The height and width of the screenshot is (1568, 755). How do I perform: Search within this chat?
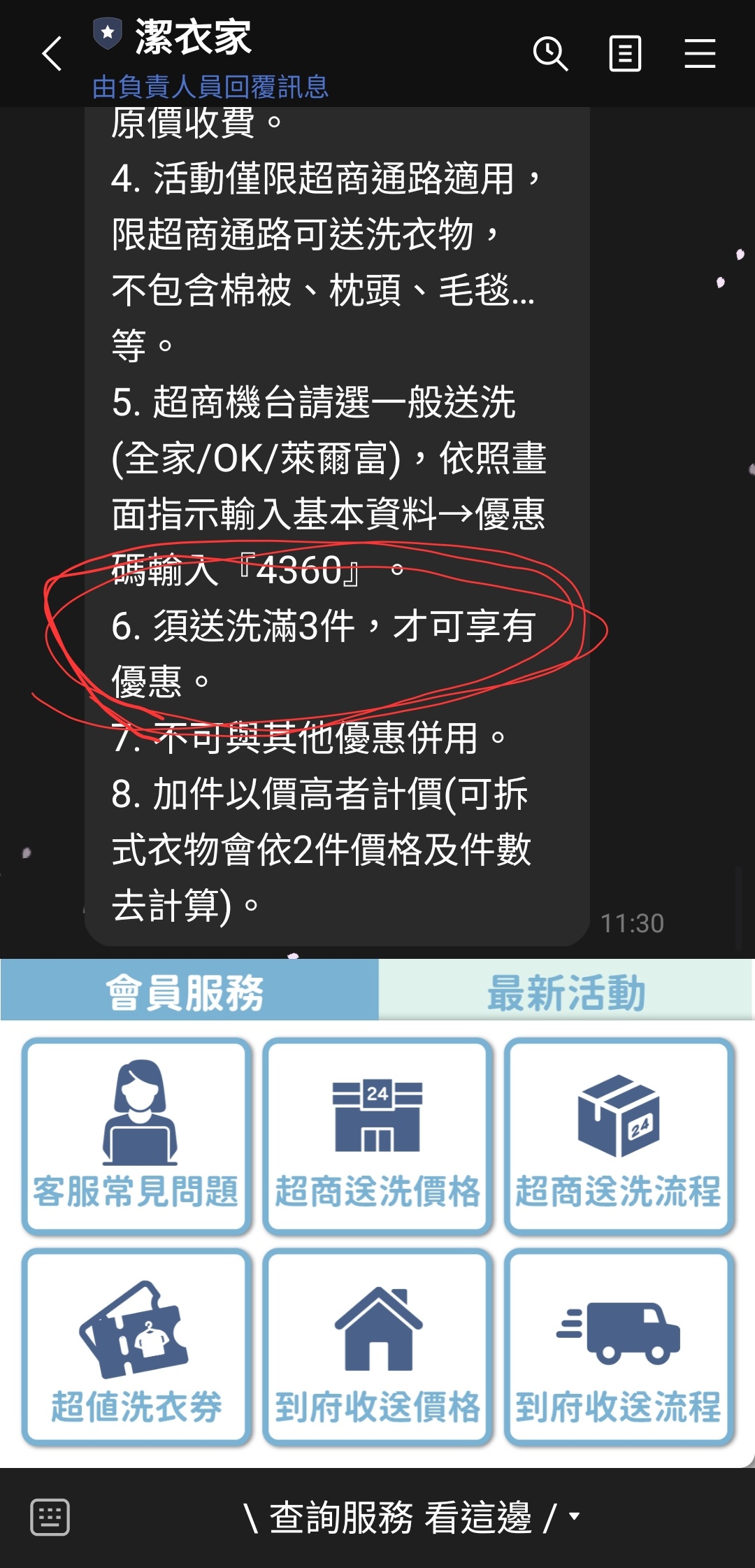(550, 54)
